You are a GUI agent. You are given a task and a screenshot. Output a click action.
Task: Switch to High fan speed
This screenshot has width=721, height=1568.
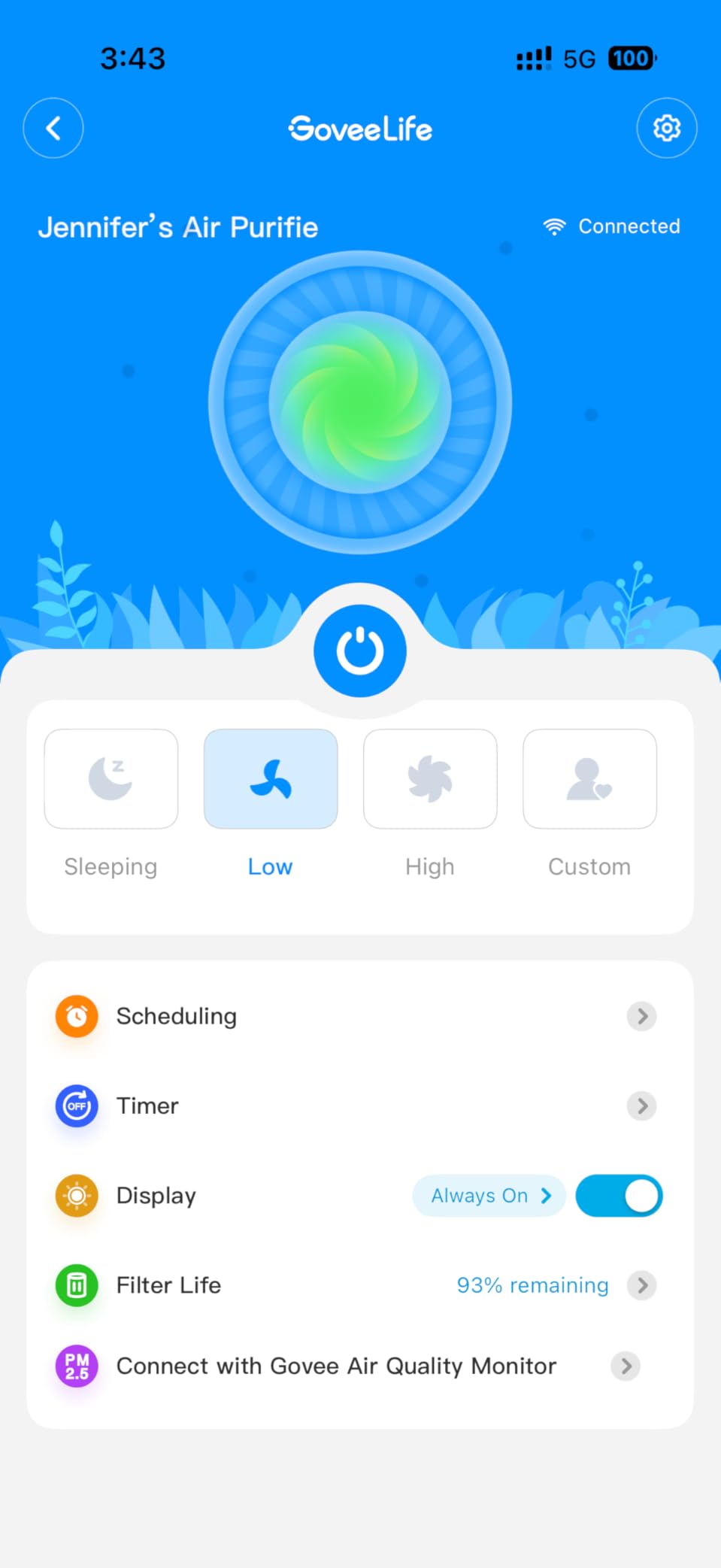430,779
